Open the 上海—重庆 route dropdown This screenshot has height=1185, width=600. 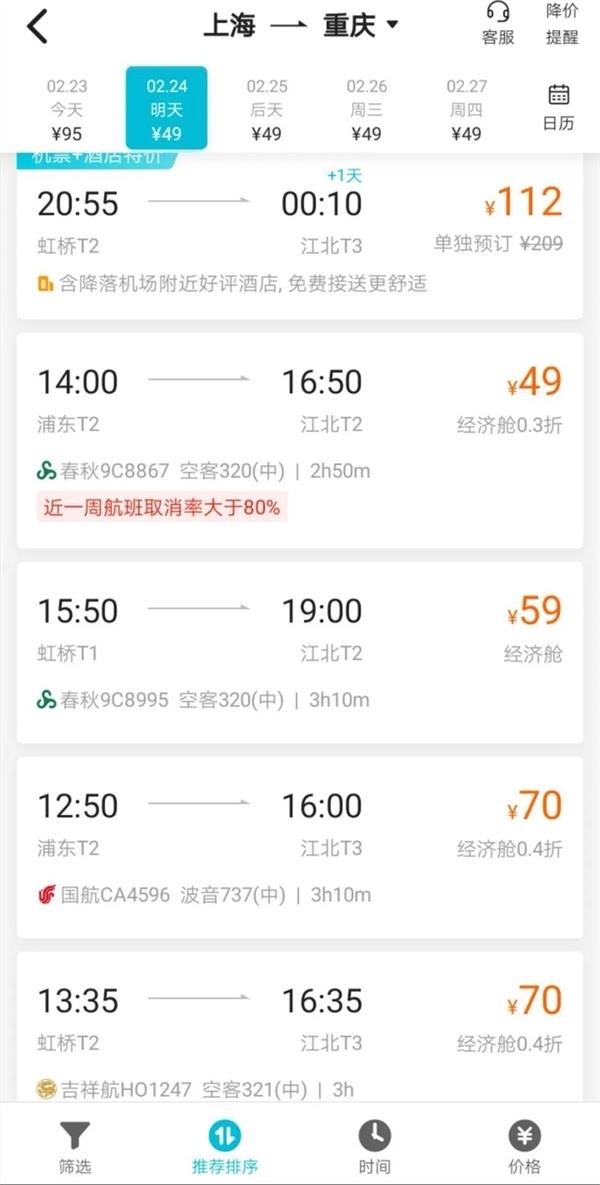pos(300,26)
